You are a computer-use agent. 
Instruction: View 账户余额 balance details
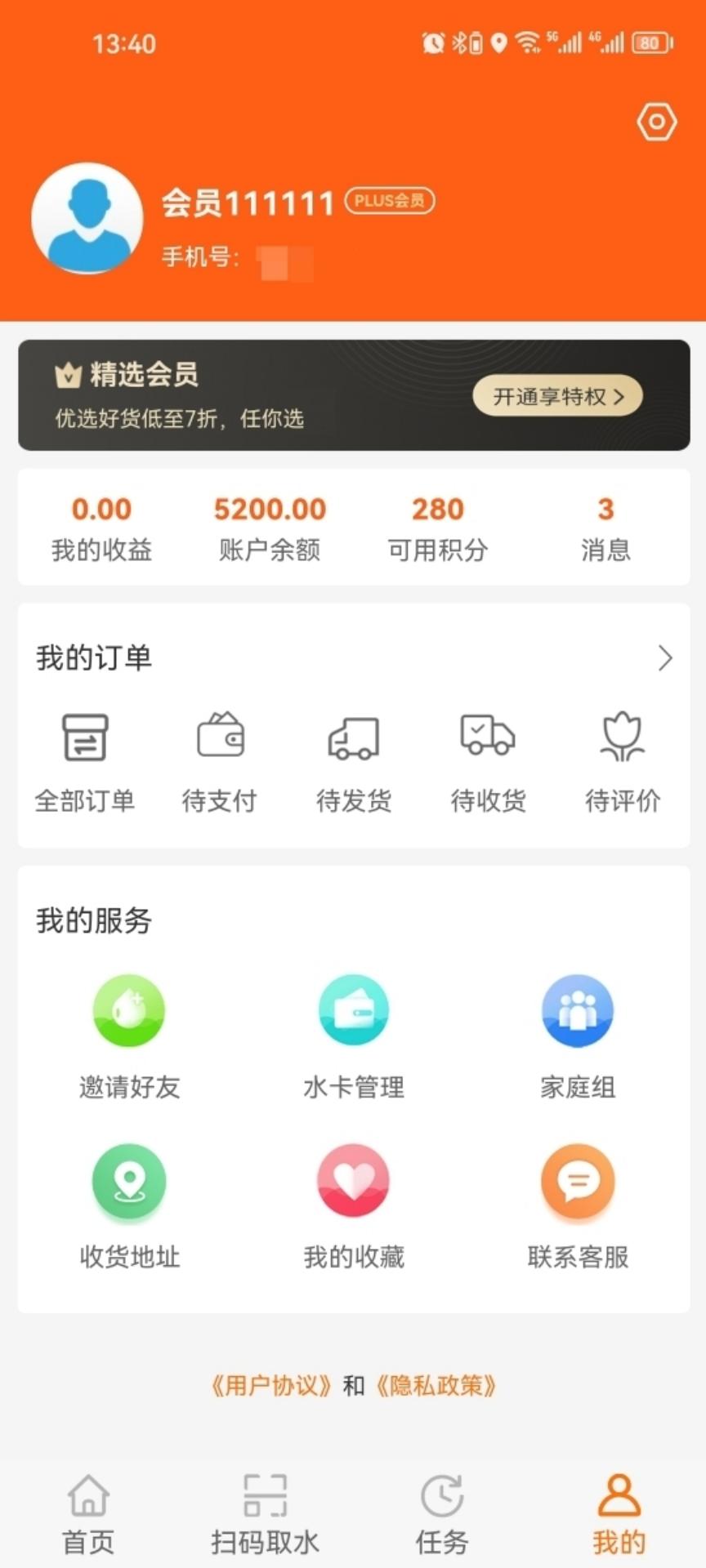270,528
